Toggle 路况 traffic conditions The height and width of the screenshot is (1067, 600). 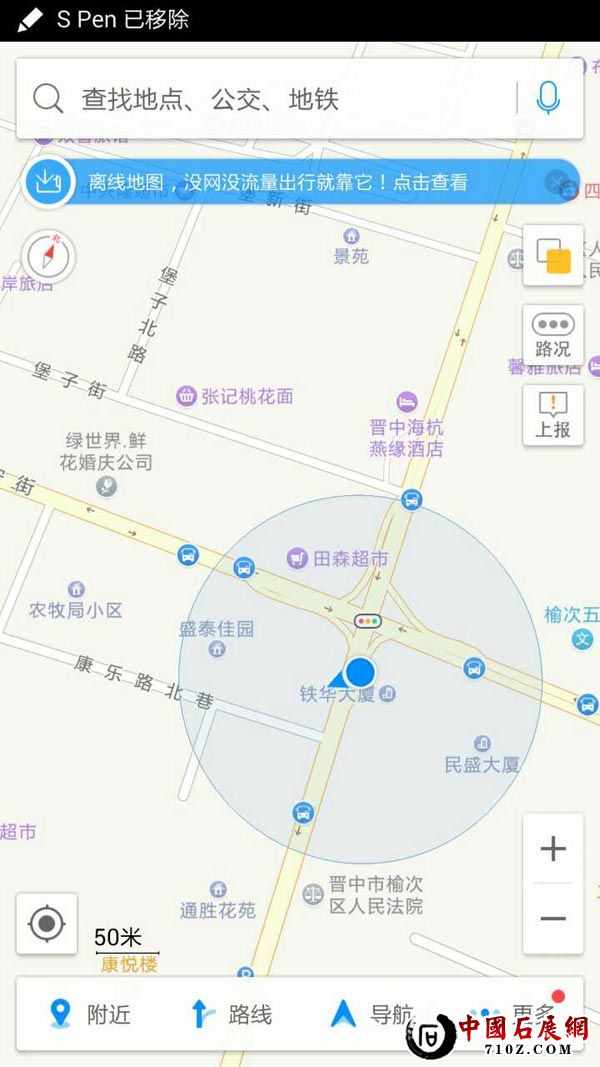click(x=553, y=335)
